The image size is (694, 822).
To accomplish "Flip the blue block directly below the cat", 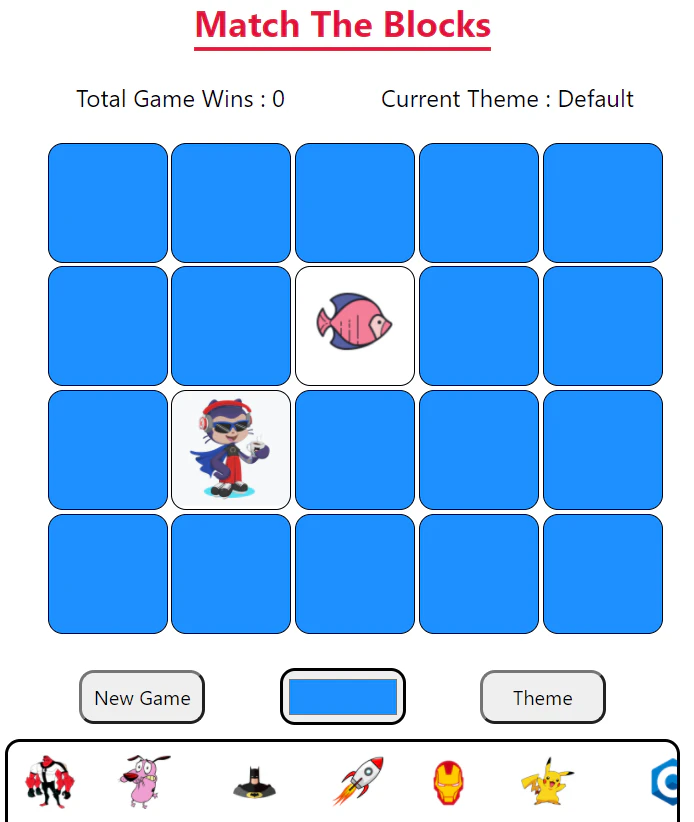I will coord(231,574).
